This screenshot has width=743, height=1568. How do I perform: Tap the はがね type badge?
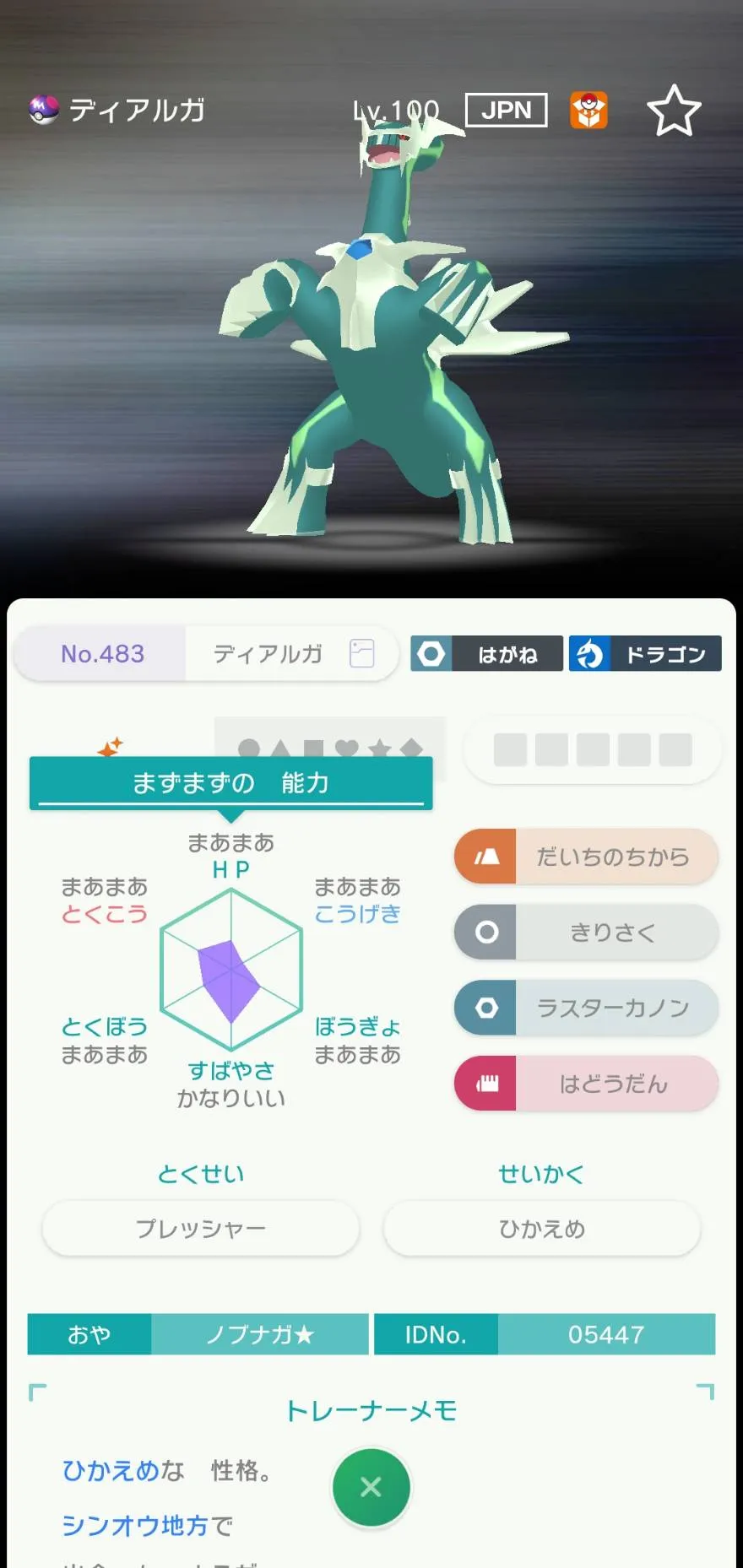(486, 653)
